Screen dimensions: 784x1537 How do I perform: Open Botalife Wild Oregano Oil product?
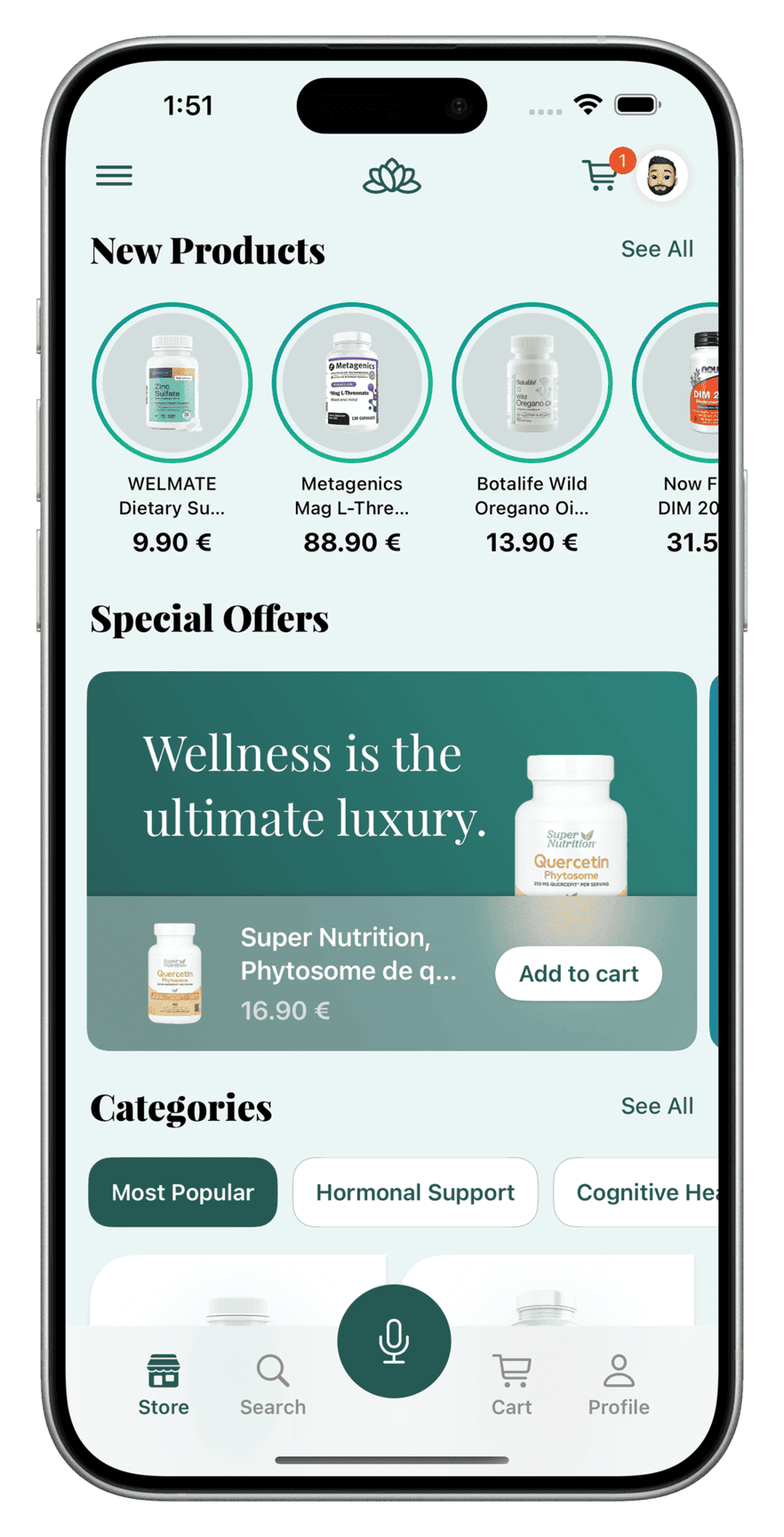pyautogui.click(x=532, y=383)
